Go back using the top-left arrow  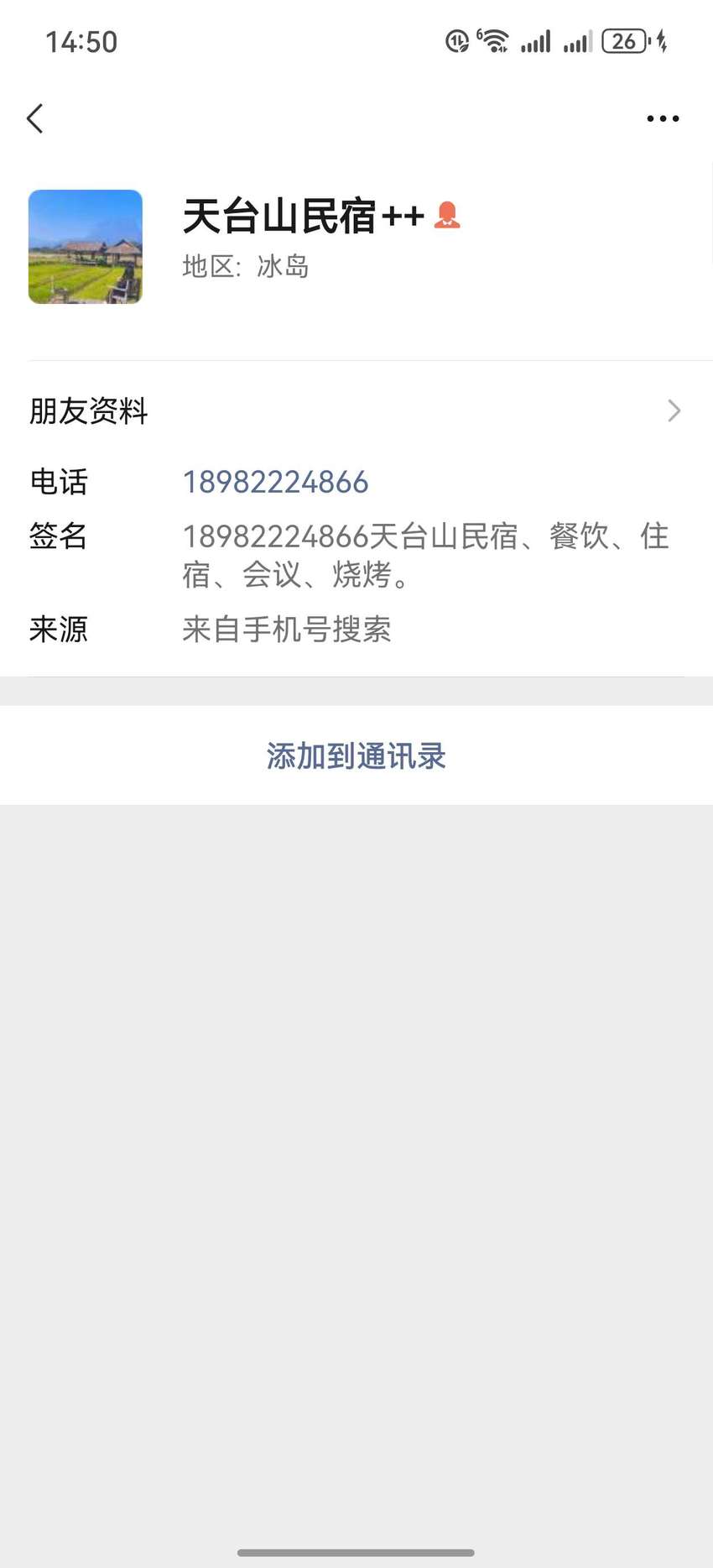pos(35,118)
